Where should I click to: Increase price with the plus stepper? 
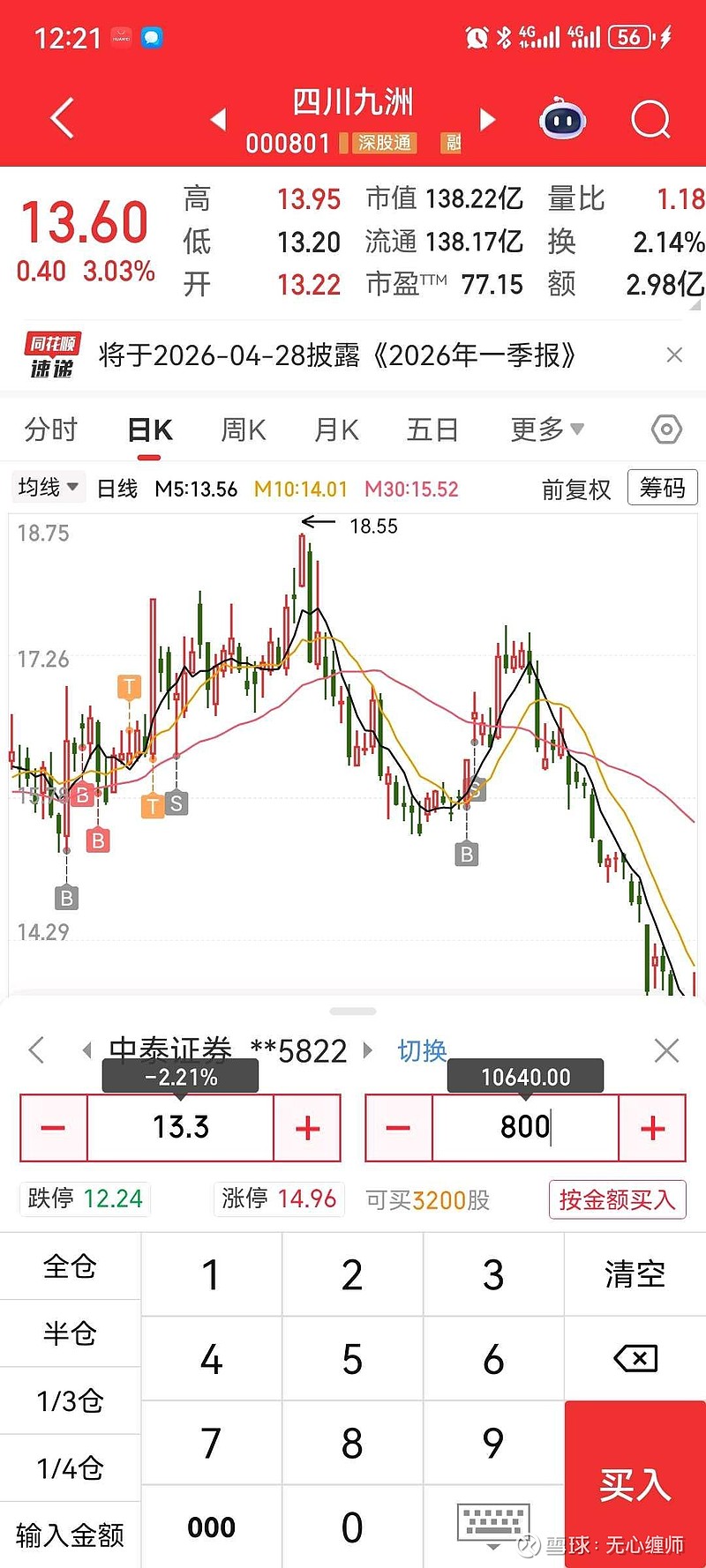pos(306,1128)
